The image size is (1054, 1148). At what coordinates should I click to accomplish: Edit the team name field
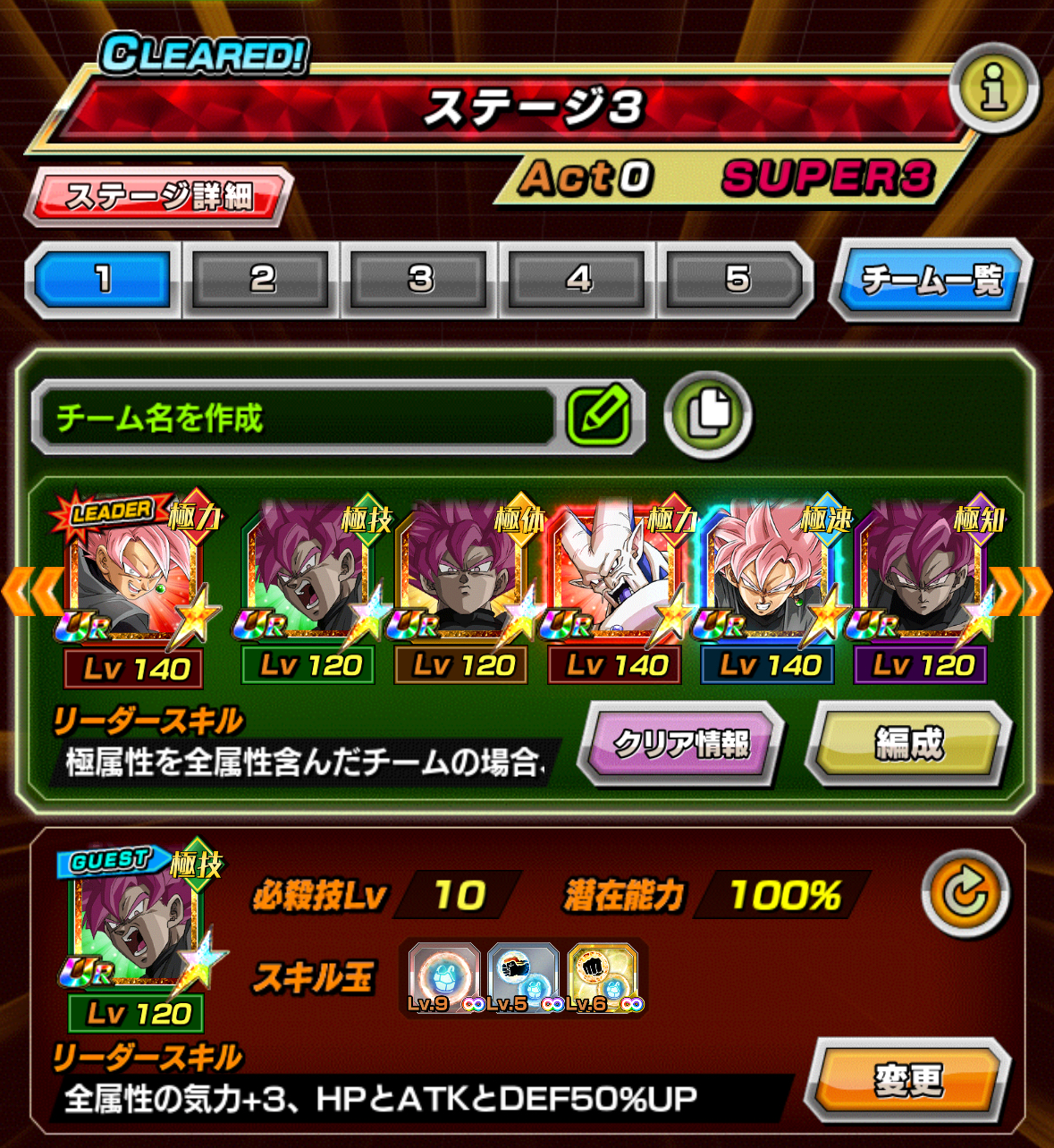click(295, 417)
